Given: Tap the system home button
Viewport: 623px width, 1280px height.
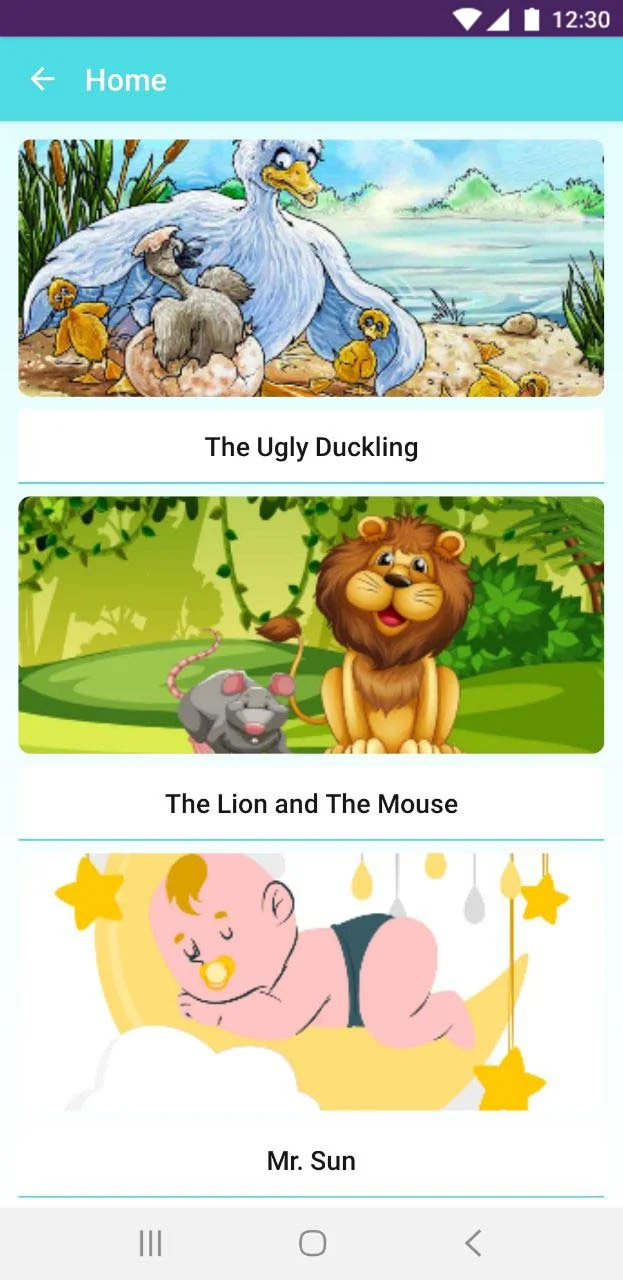Looking at the screenshot, I should tap(312, 1243).
